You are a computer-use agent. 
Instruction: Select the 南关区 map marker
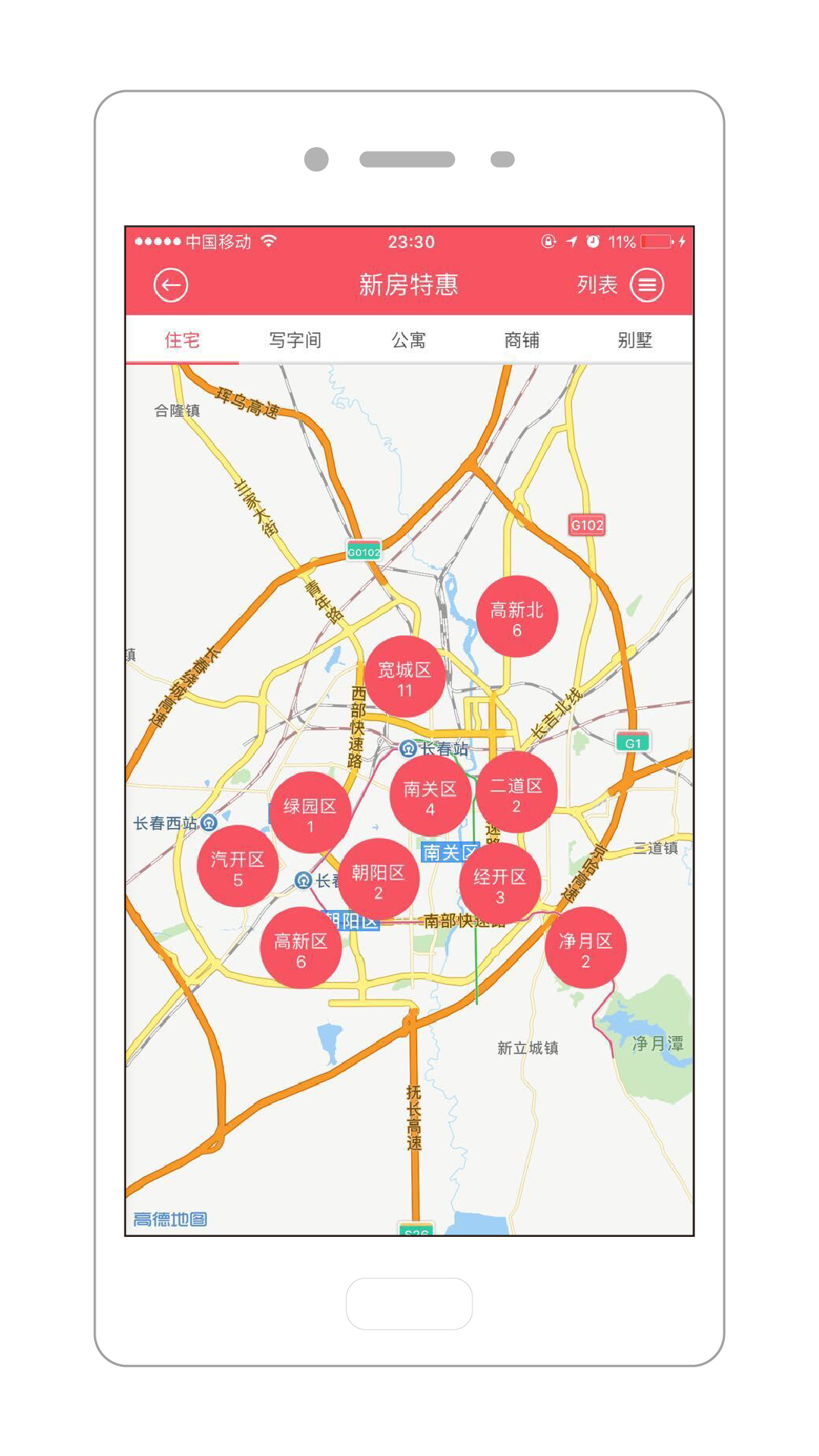point(430,796)
